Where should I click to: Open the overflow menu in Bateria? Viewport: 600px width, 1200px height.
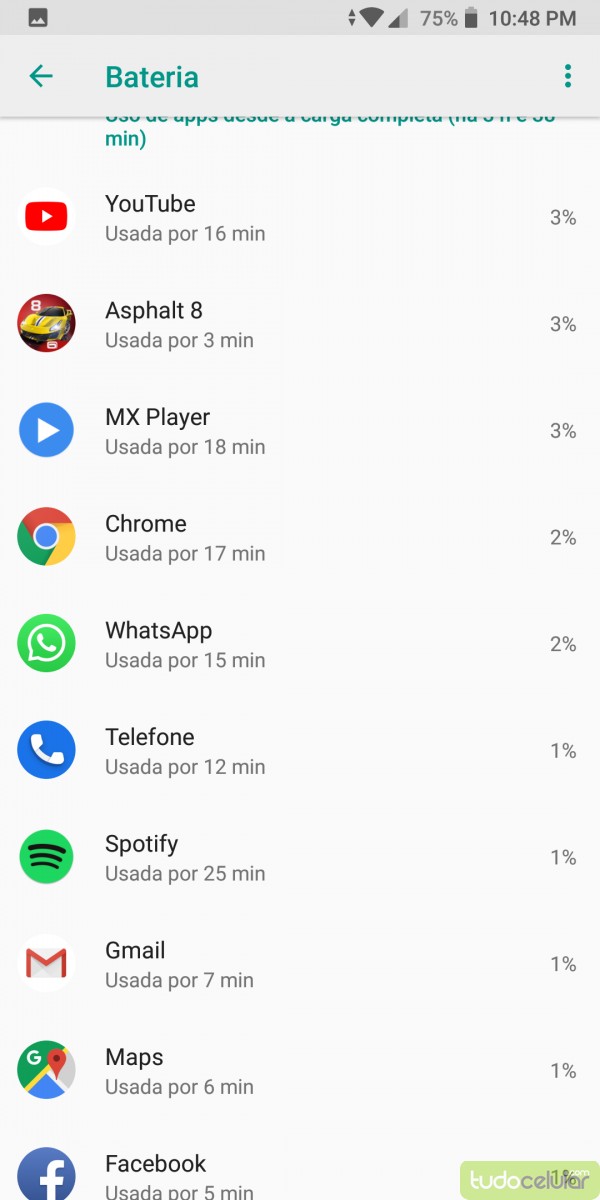click(x=567, y=76)
